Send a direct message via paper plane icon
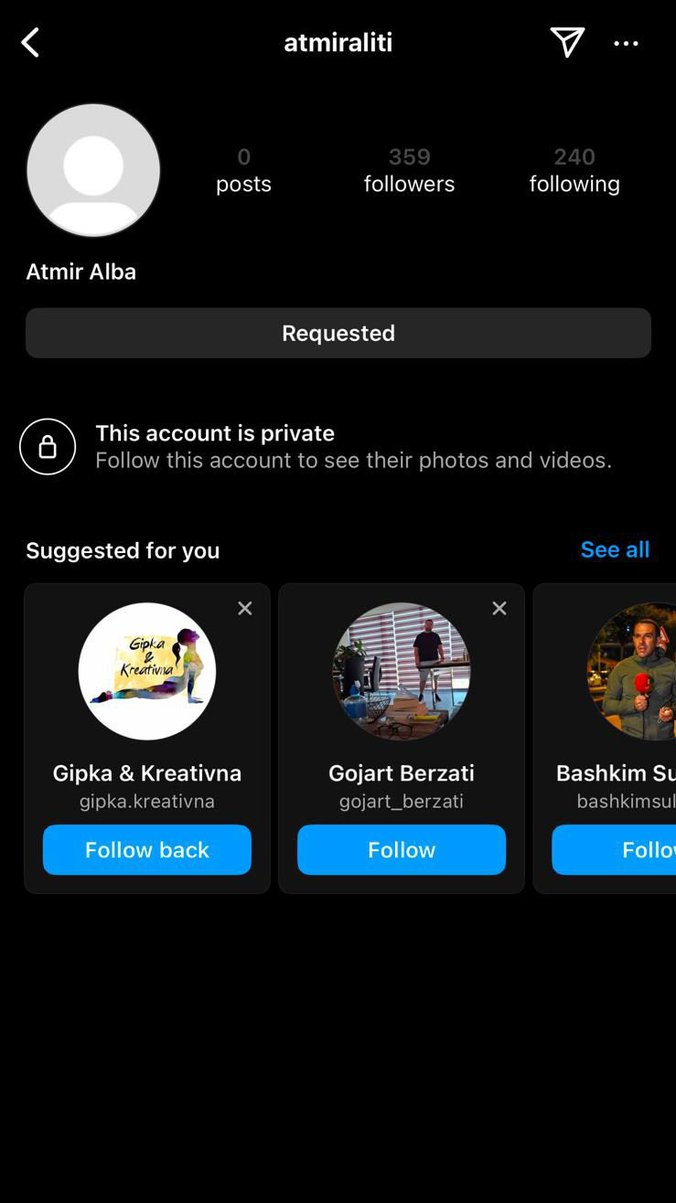The width and height of the screenshot is (676, 1203). pyautogui.click(x=567, y=42)
